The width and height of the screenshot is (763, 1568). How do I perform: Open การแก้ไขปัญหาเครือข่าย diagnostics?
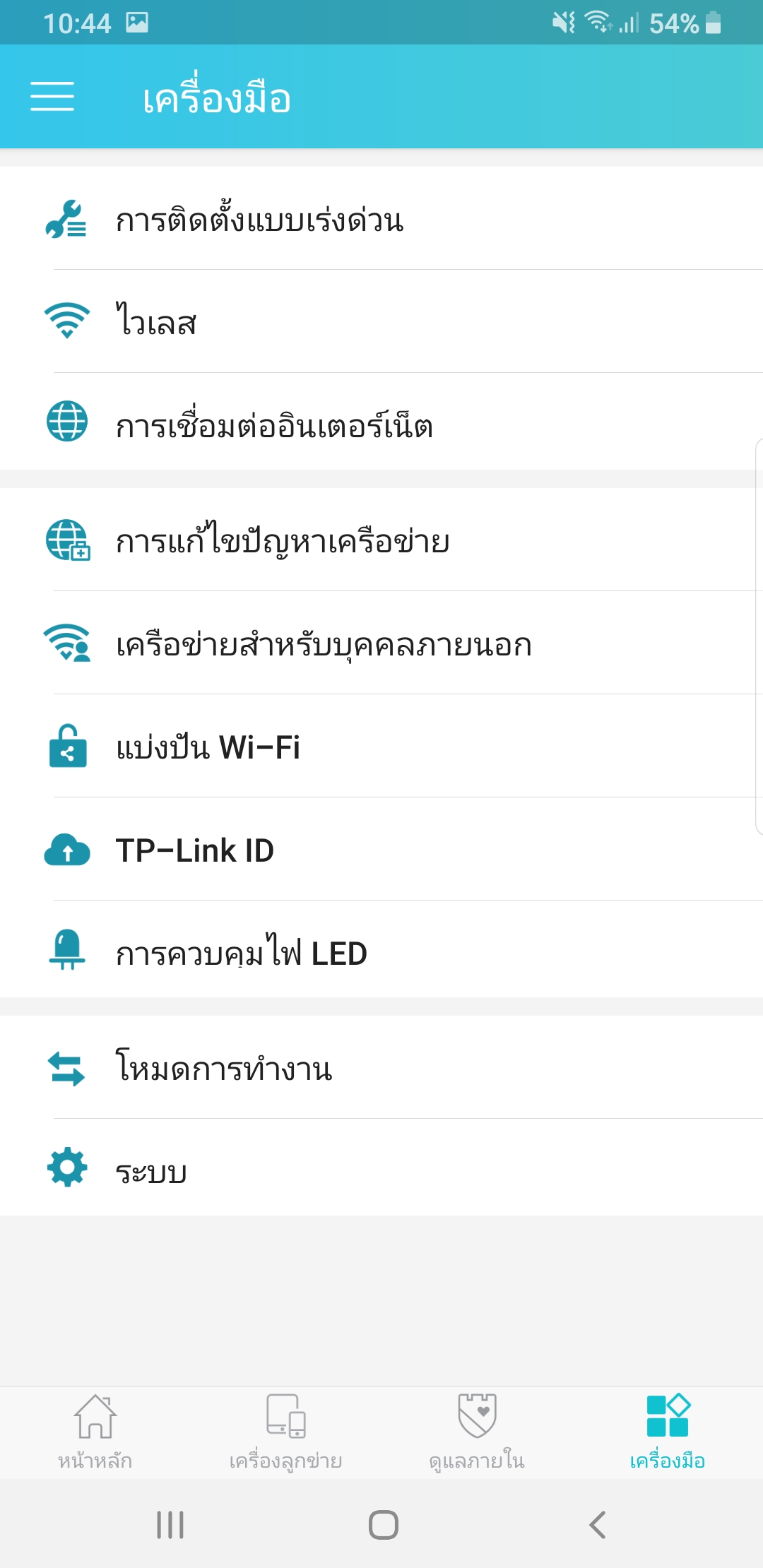[x=381, y=540]
